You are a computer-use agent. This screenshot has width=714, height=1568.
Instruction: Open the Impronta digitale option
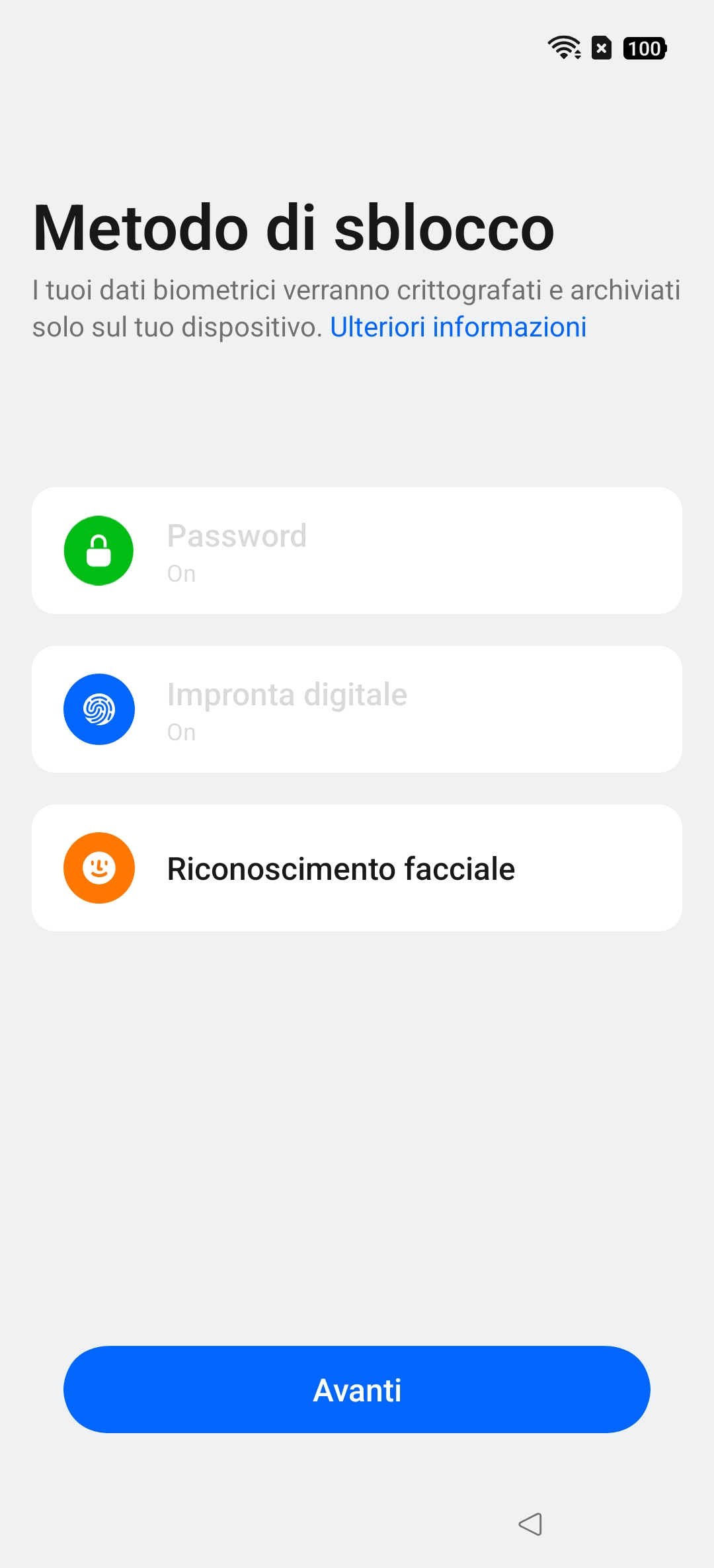pos(357,709)
